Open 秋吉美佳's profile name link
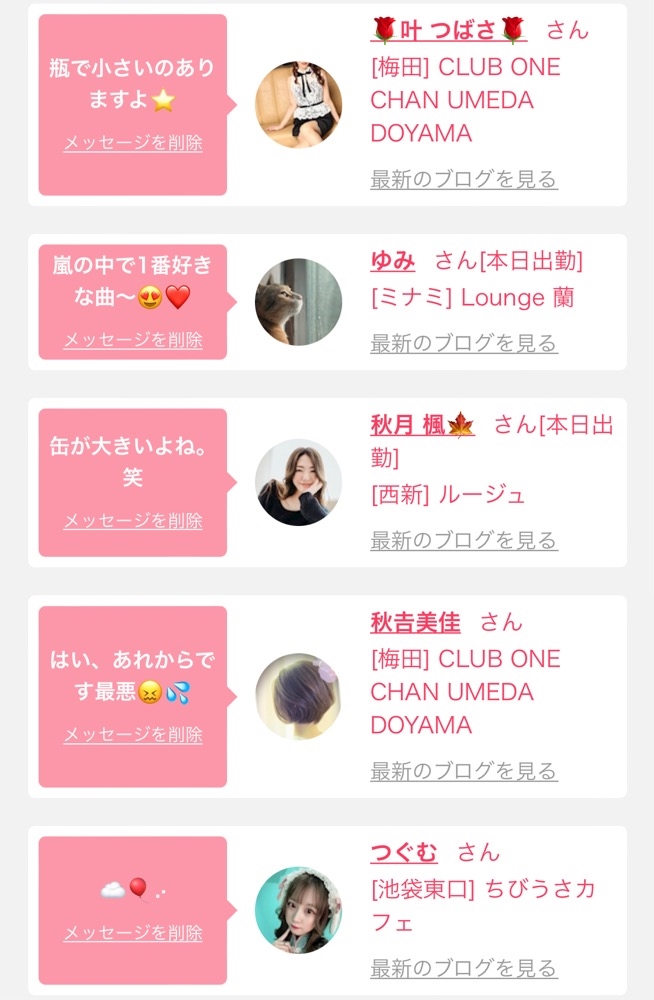 (415, 622)
